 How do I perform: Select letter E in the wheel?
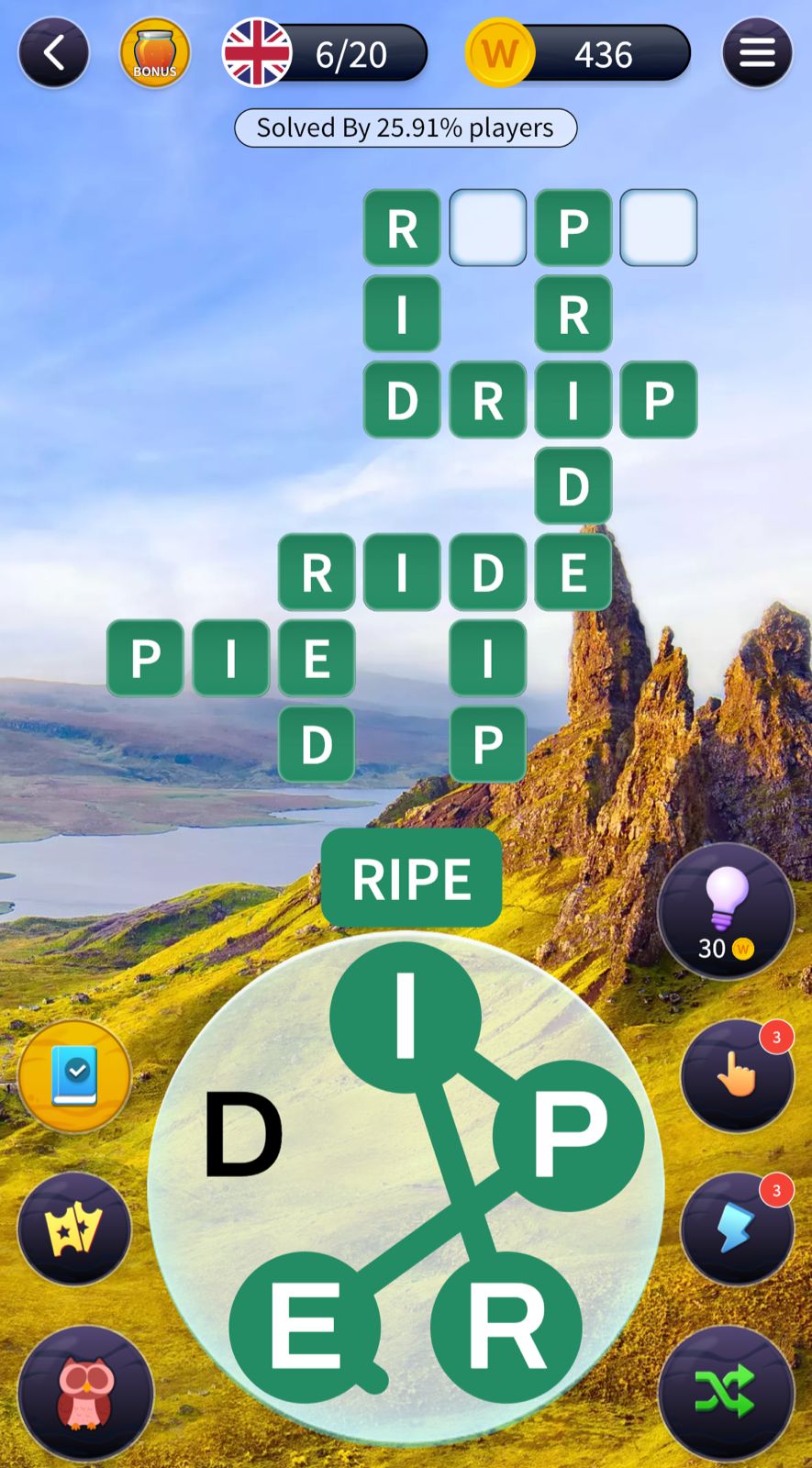(x=305, y=1327)
